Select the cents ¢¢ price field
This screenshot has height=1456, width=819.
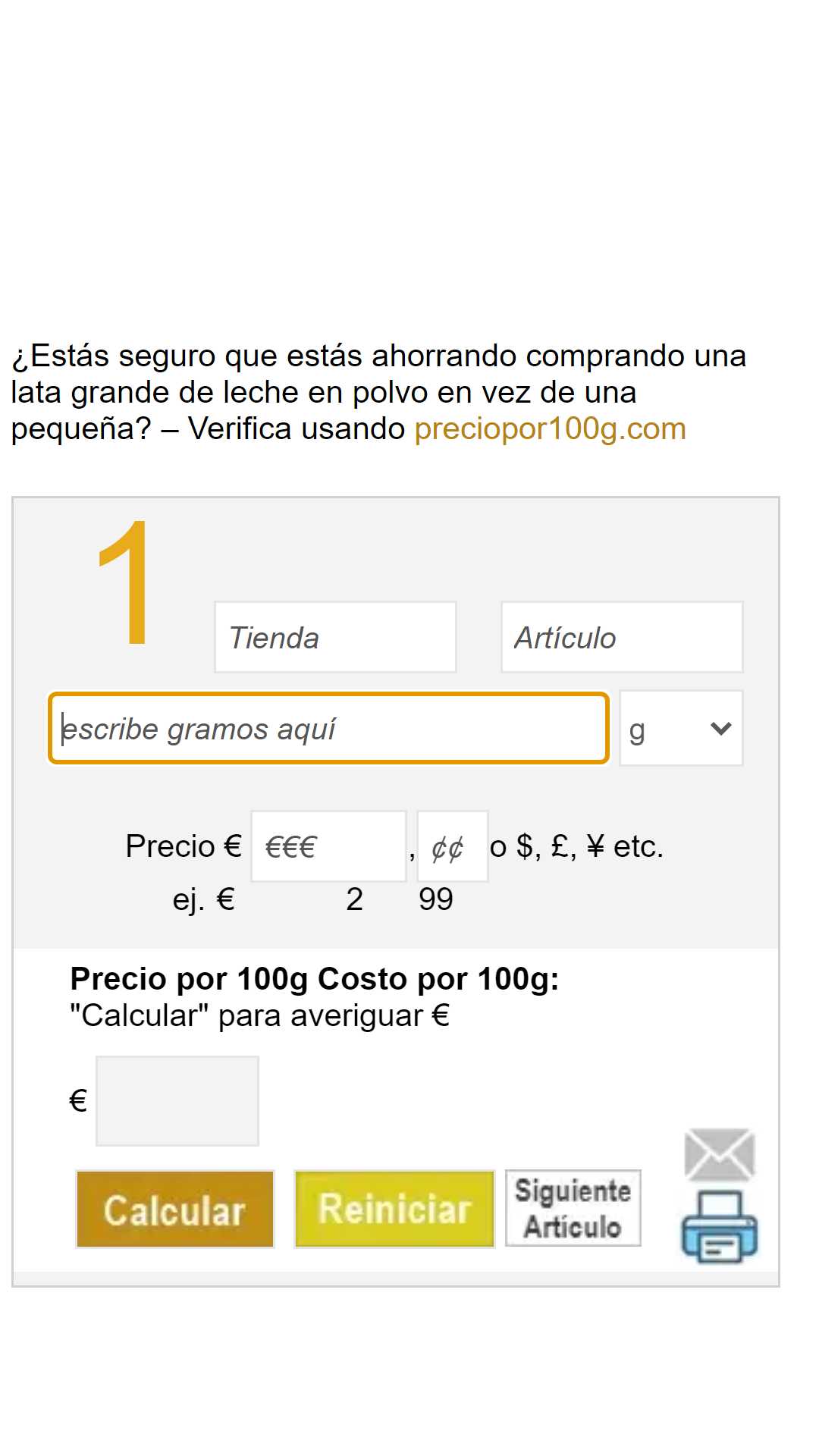453,846
